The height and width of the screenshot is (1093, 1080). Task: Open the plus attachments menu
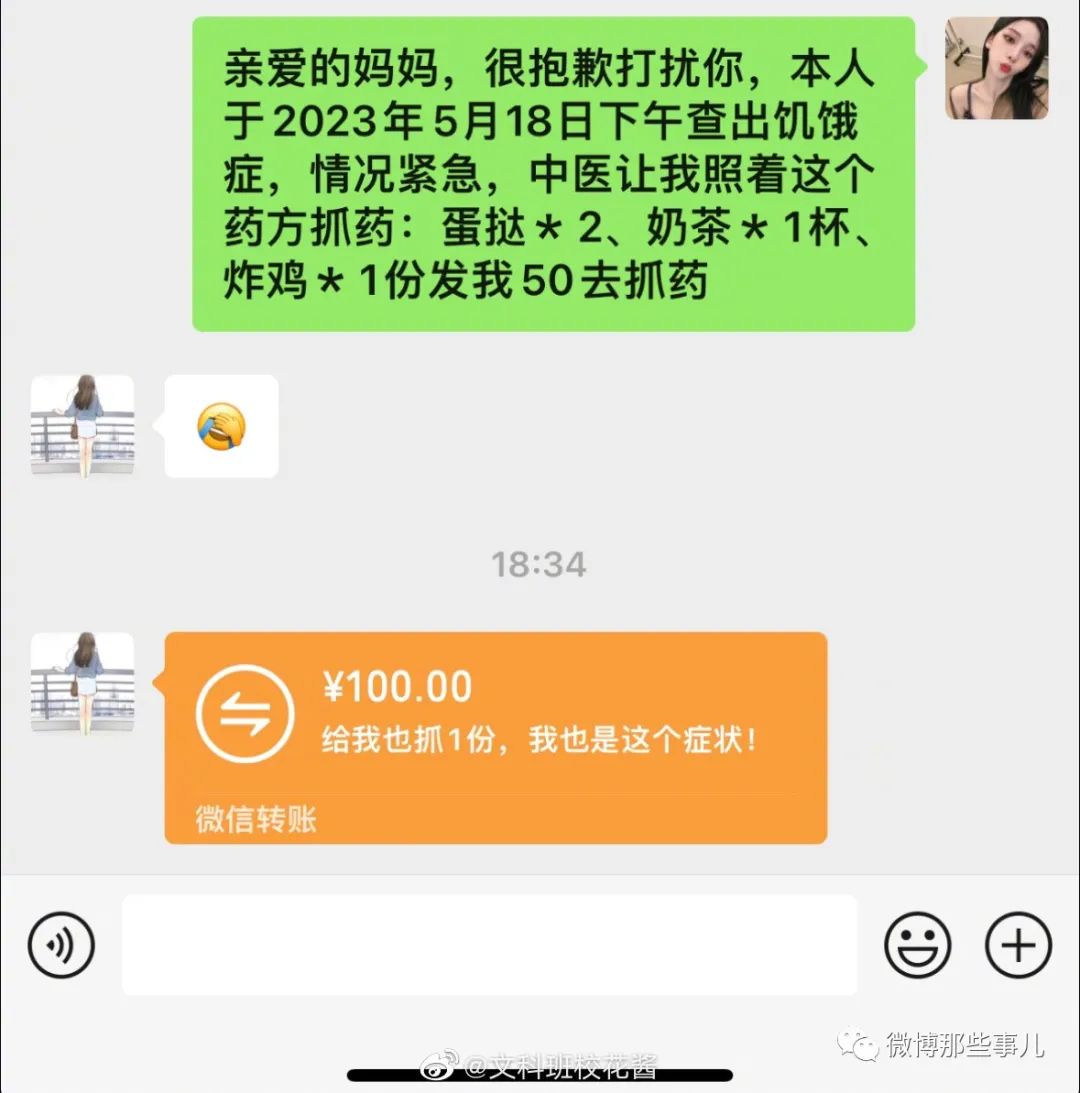[x=1018, y=945]
